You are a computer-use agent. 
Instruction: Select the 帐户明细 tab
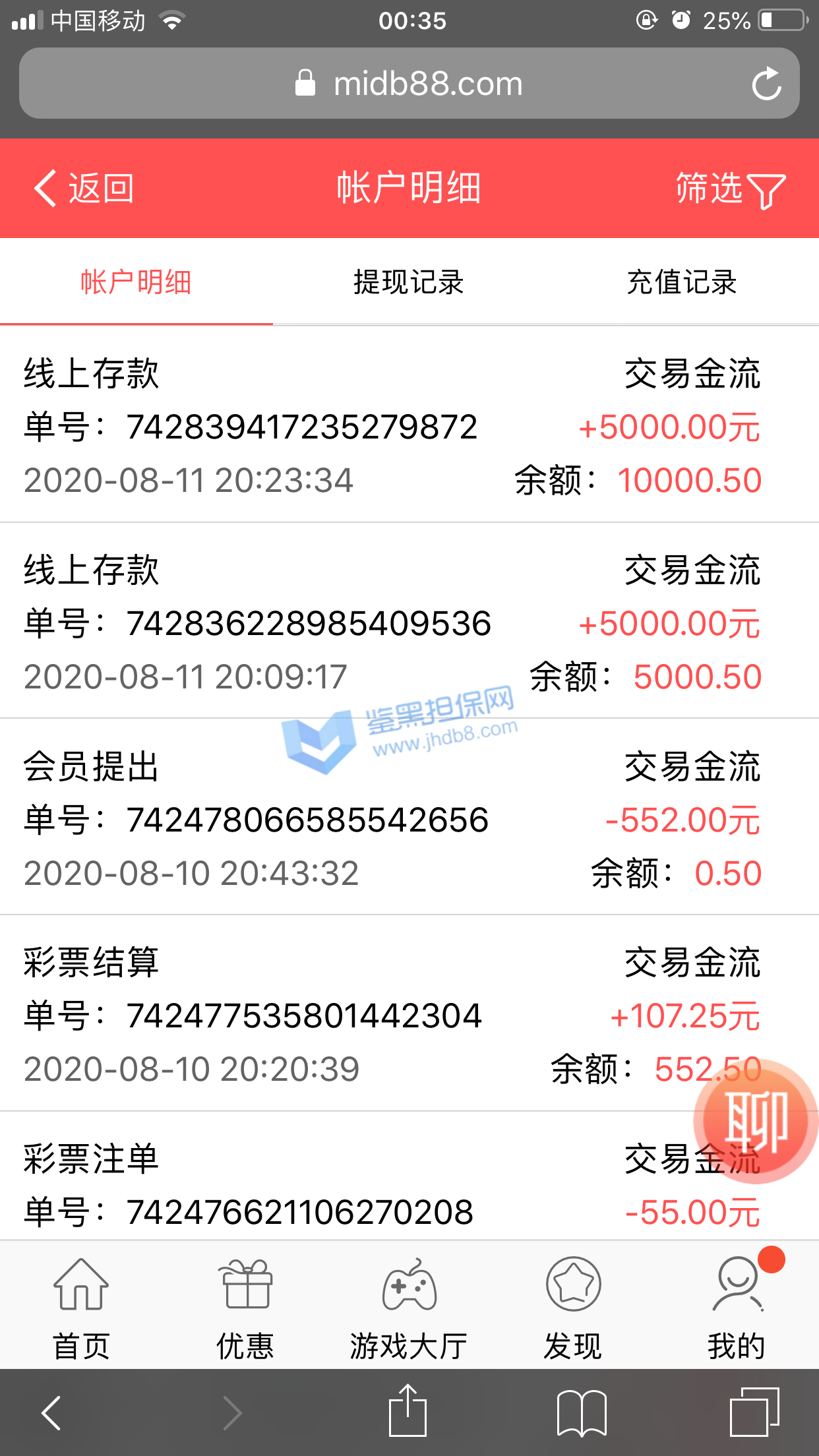pos(136,282)
